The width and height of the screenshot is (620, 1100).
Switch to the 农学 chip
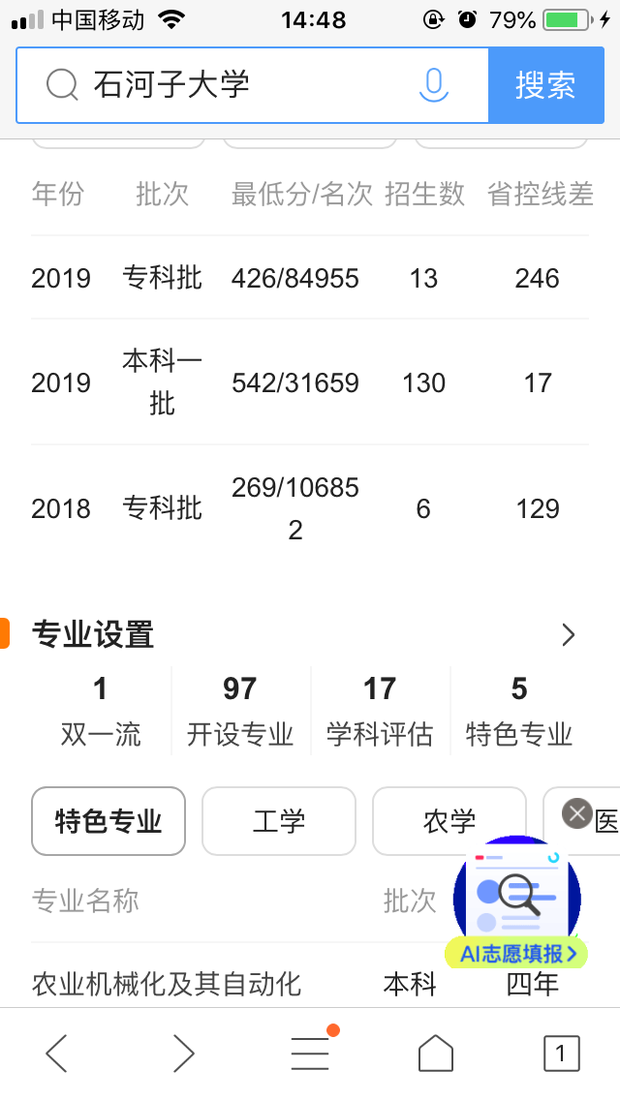[450, 821]
